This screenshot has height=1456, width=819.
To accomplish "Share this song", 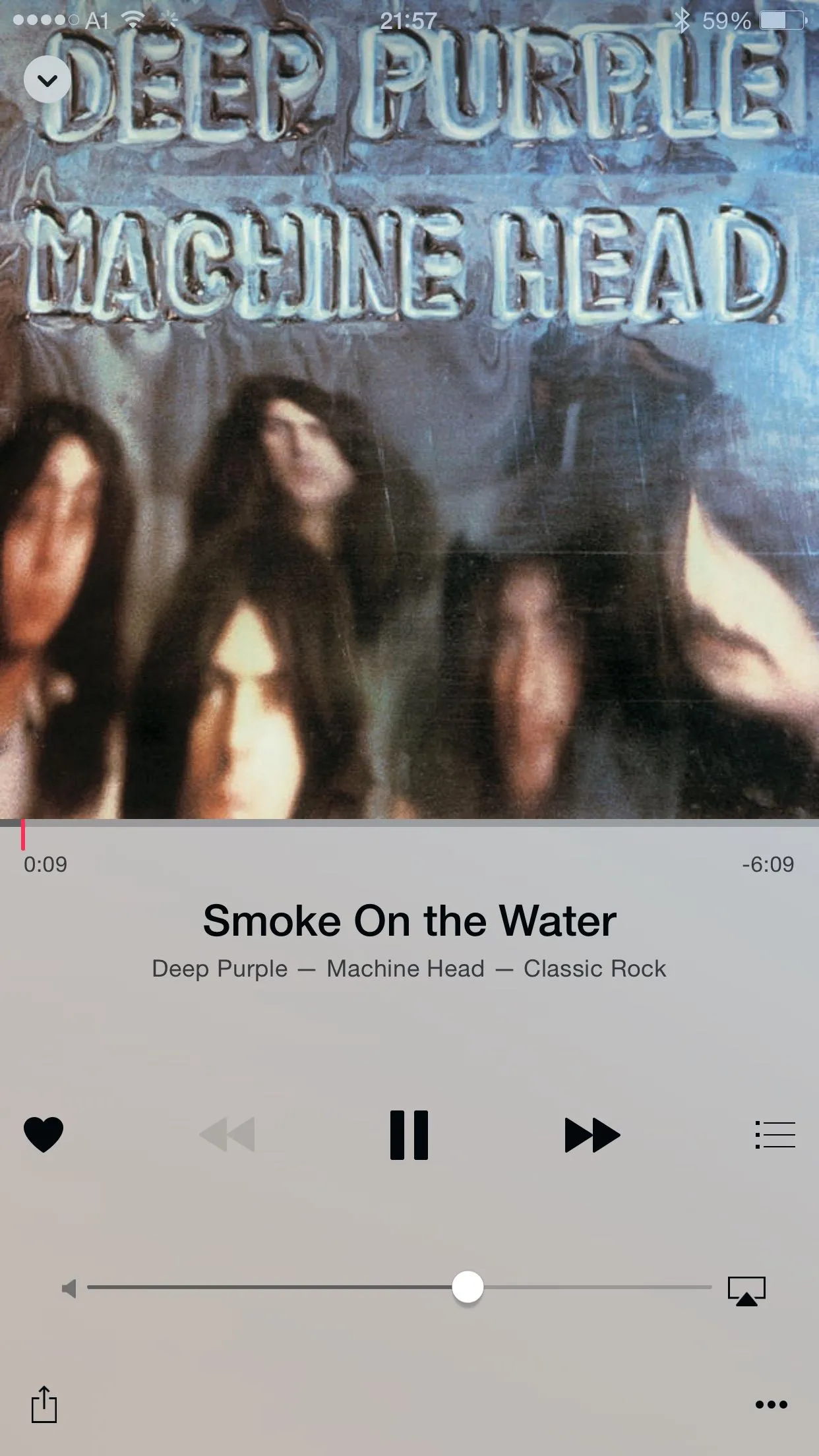I will 44,1404.
